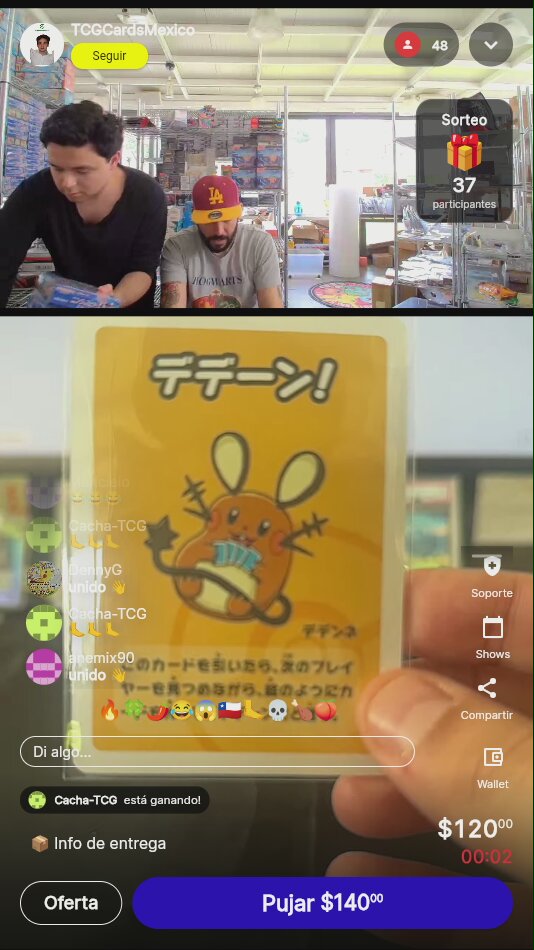Viewport: 534px width, 950px height.
Task: Send the Chile flag emoji reaction
Action: click(230, 710)
